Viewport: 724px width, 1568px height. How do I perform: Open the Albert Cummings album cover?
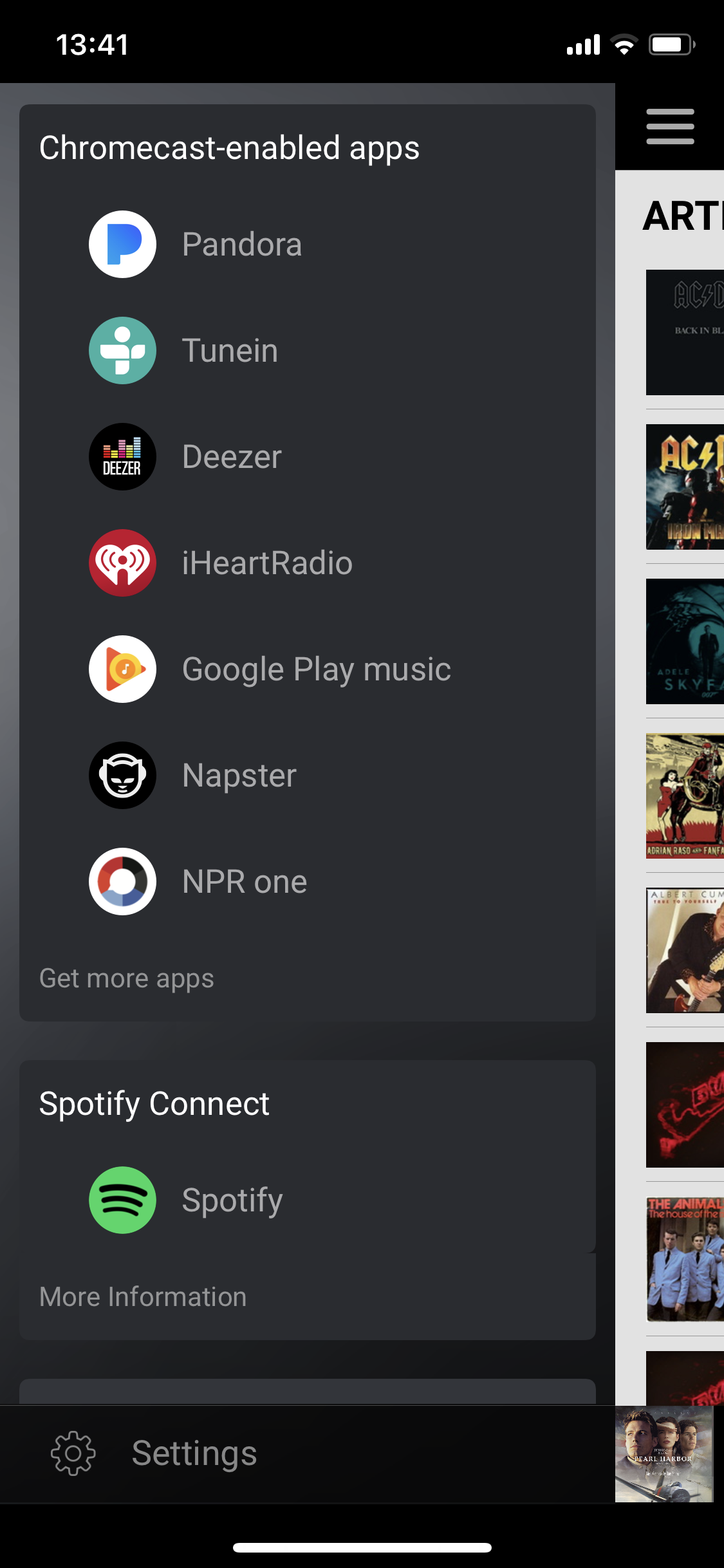pyautogui.click(x=685, y=950)
